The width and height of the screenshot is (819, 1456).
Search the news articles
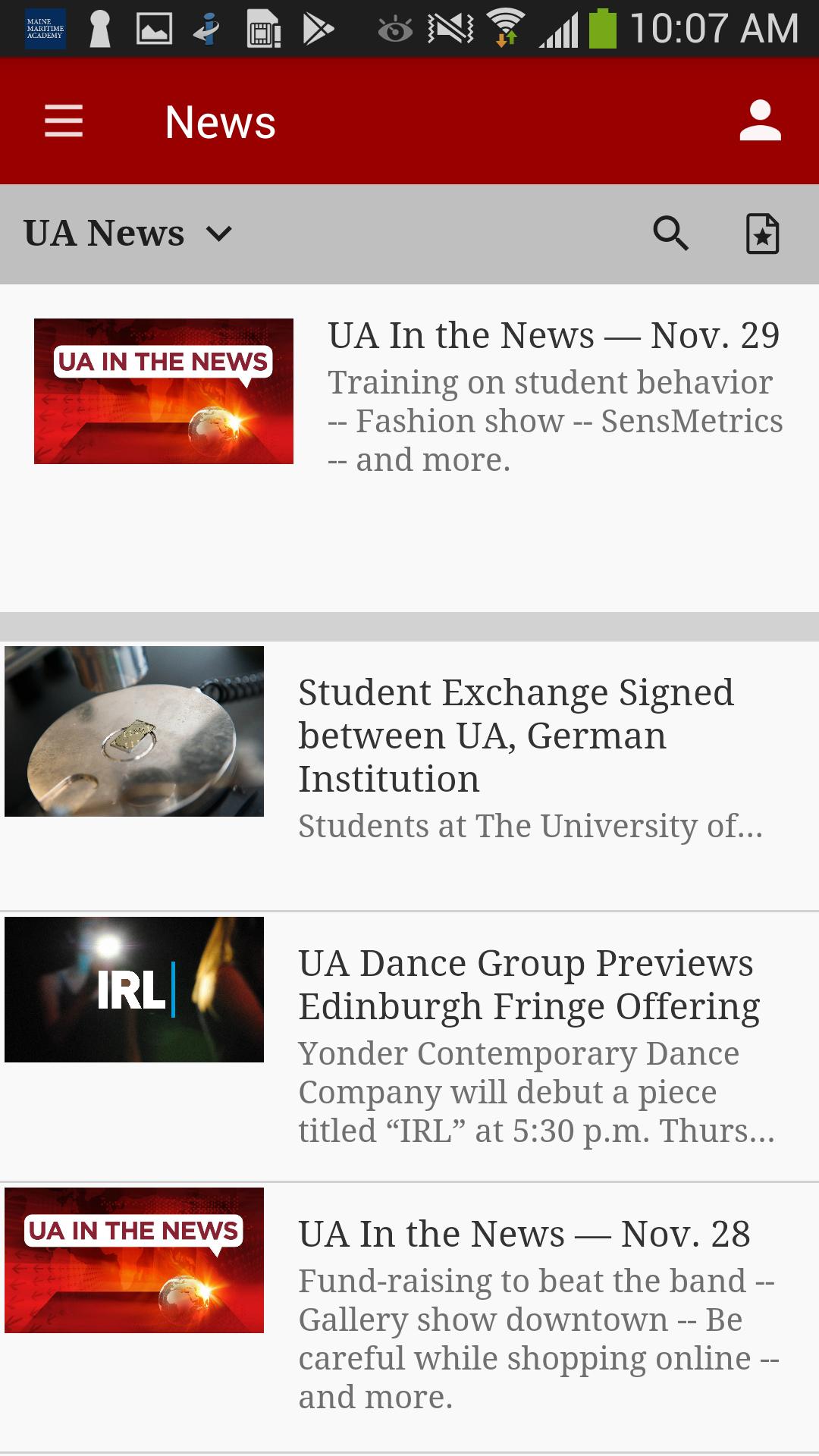click(670, 234)
